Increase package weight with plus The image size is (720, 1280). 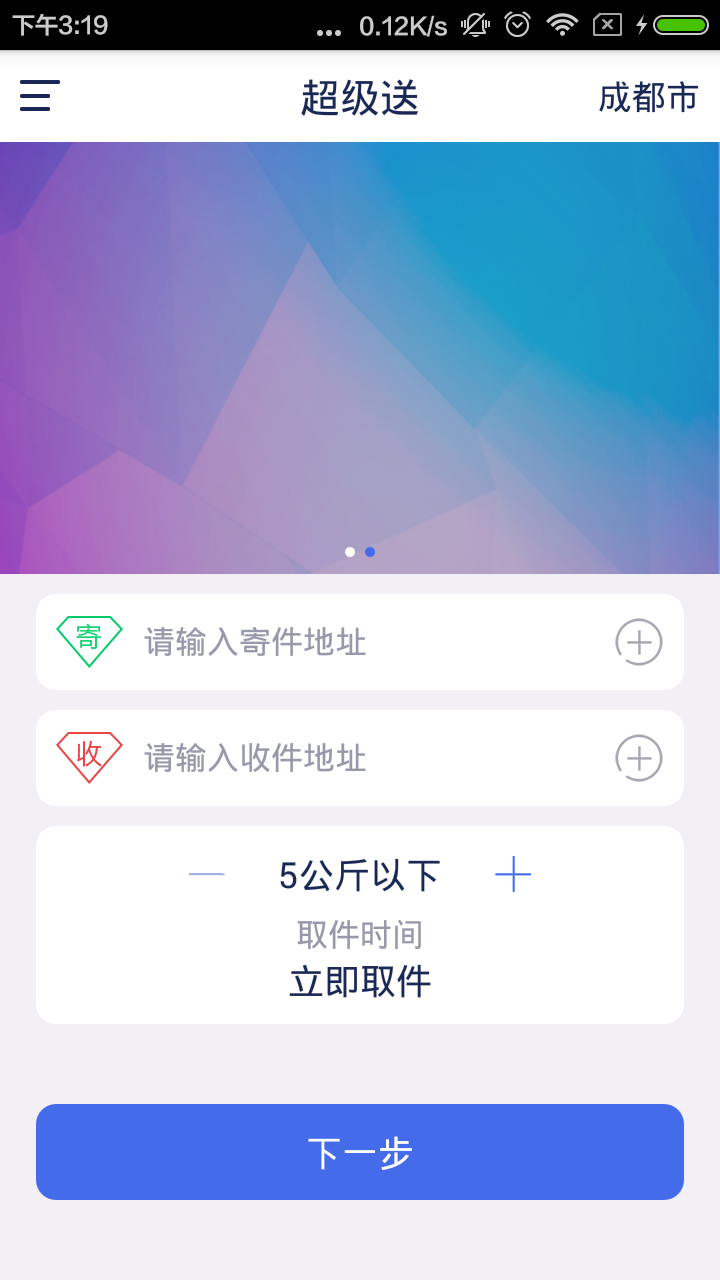(x=513, y=875)
